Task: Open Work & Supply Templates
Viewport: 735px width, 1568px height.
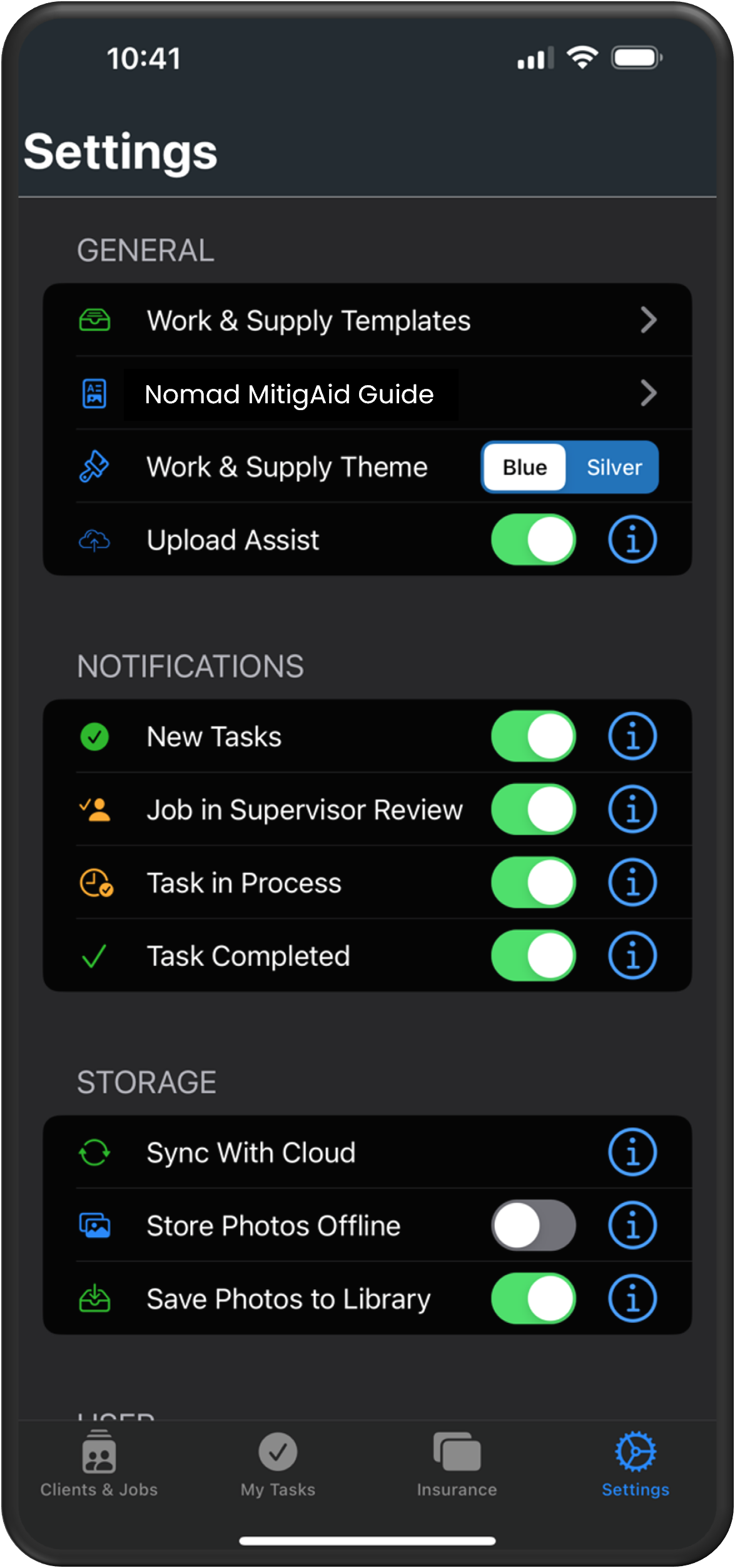Action: [367, 321]
